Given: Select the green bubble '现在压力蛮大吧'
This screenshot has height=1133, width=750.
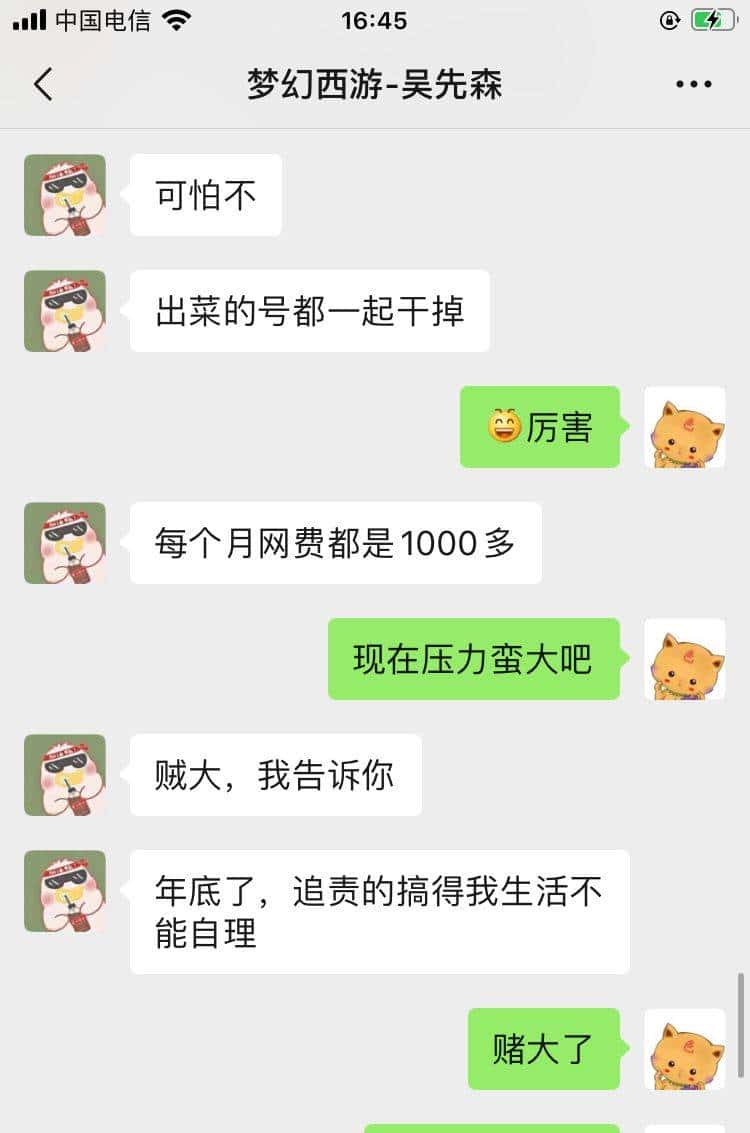Looking at the screenshot, I should pos(475,659).
